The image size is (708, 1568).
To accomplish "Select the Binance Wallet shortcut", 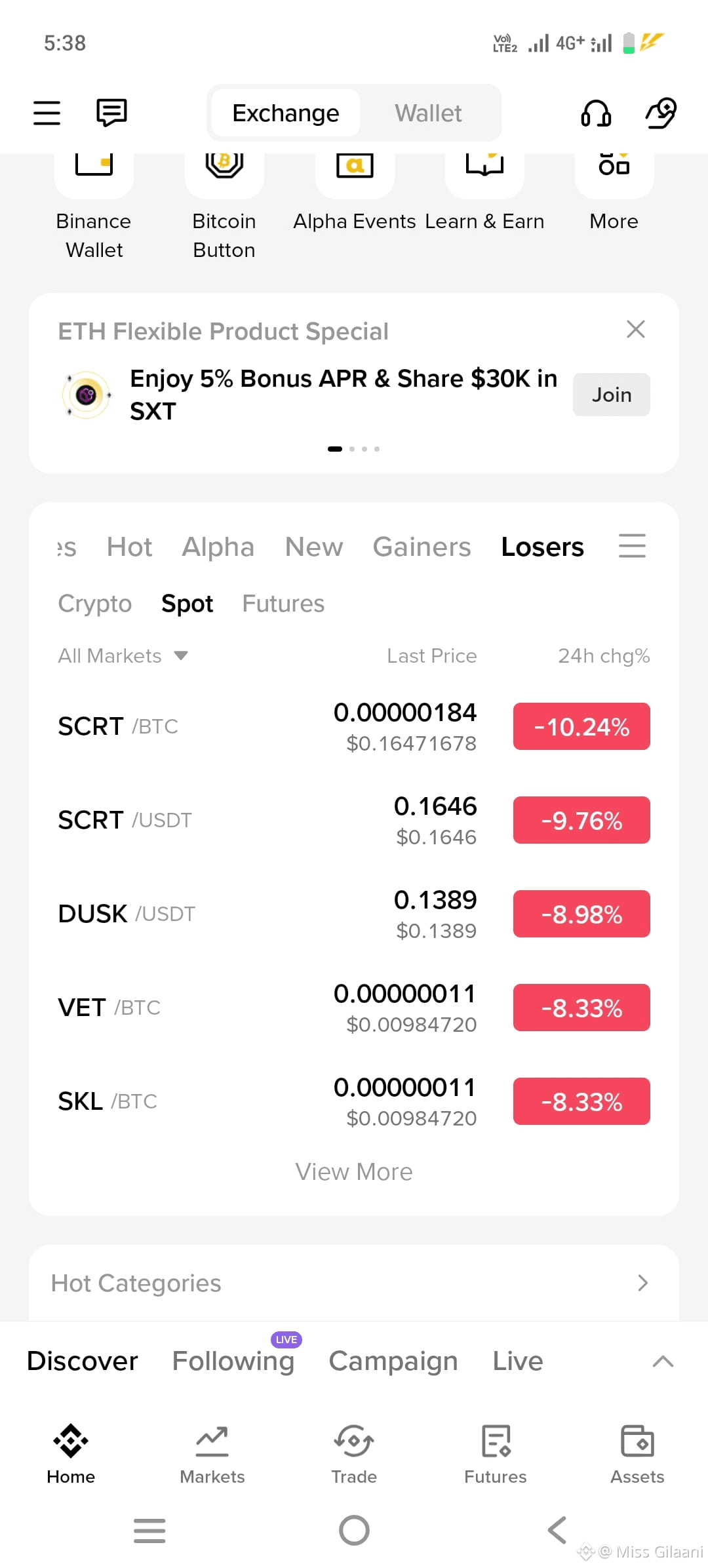I will 93,190.
